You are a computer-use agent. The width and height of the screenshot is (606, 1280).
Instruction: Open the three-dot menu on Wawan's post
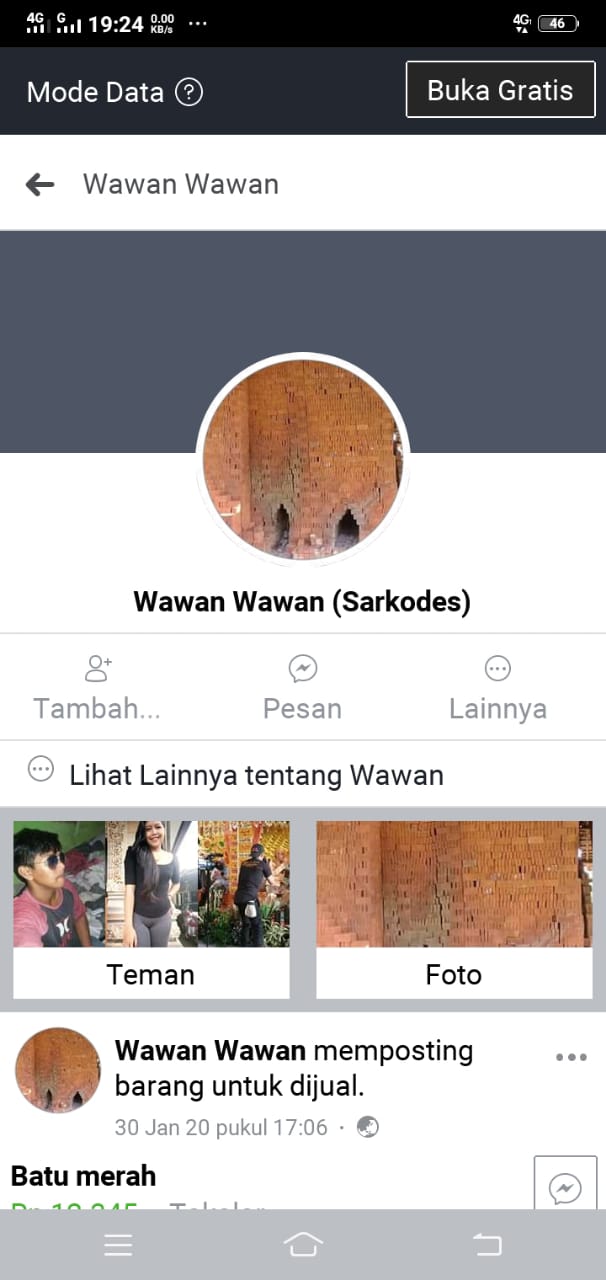tap(571, 1057)
